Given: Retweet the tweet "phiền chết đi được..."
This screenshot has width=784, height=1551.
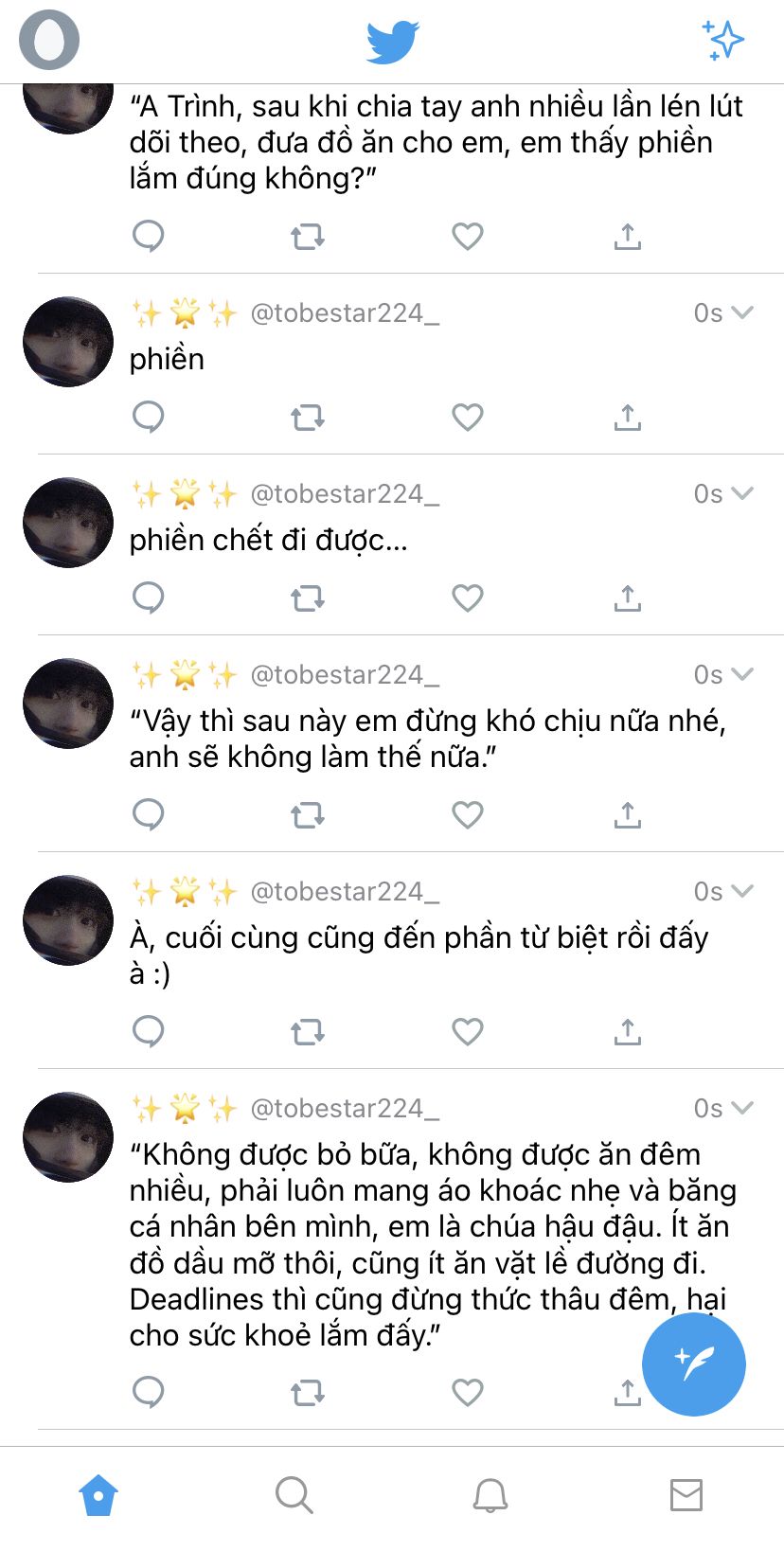Looking at the screenshot, I should [308, 597].
